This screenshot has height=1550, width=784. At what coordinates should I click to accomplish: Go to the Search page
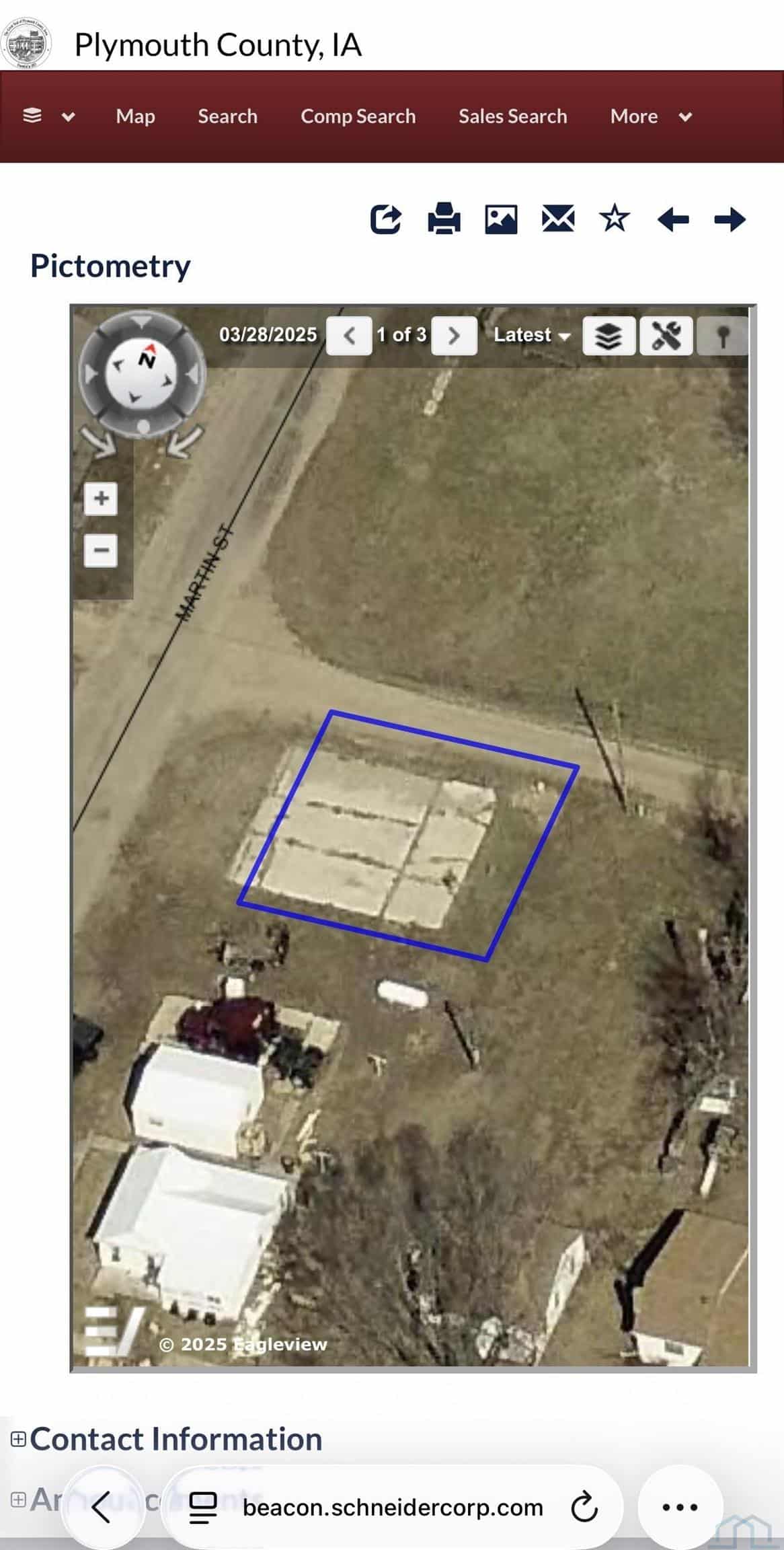[x=227, y=116]
